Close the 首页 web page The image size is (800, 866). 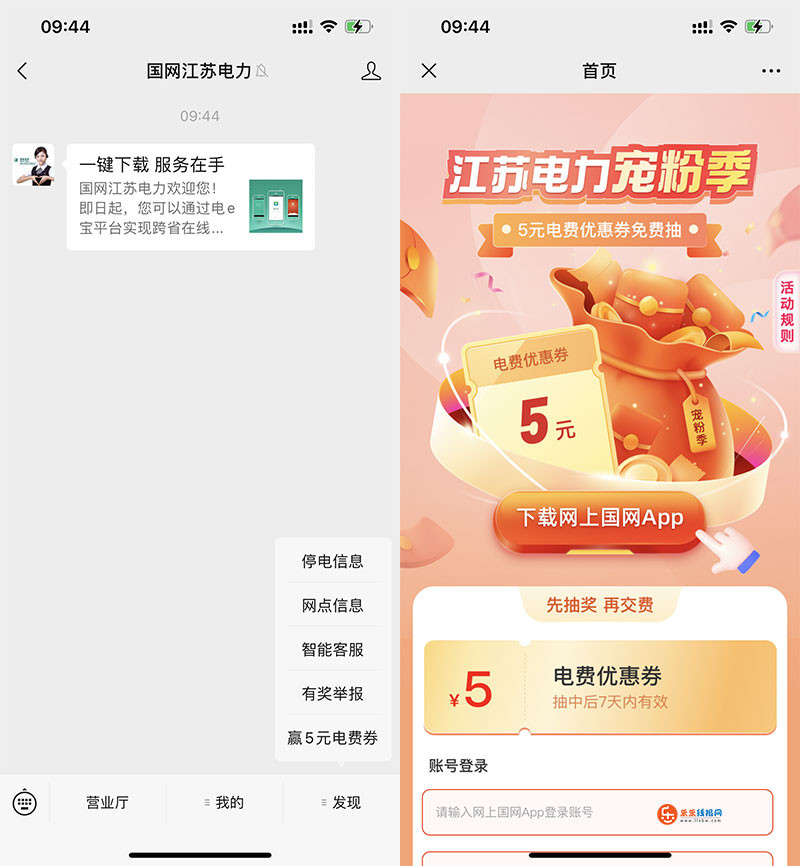pos(429,71)
